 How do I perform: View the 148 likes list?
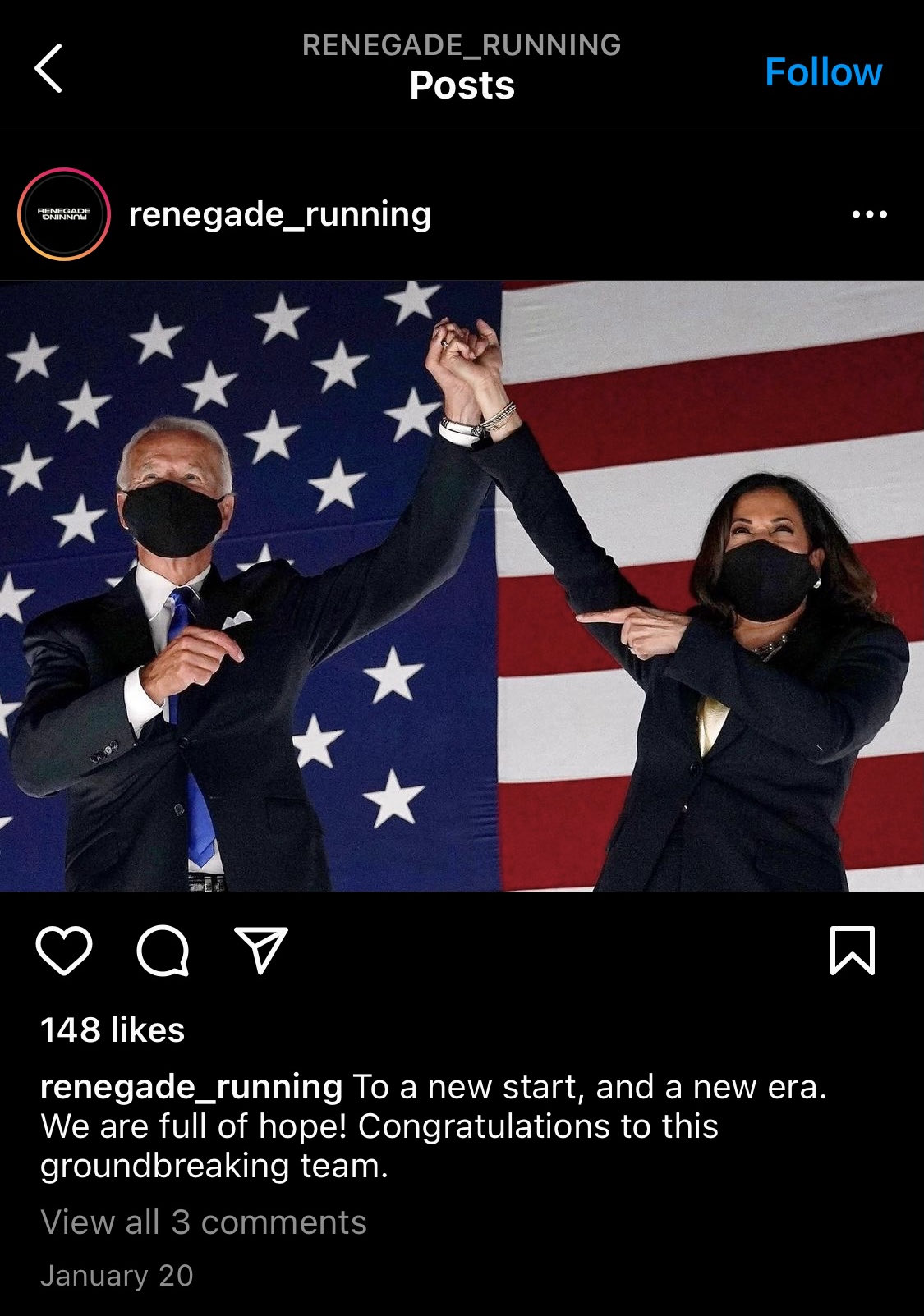point(113,1029)
